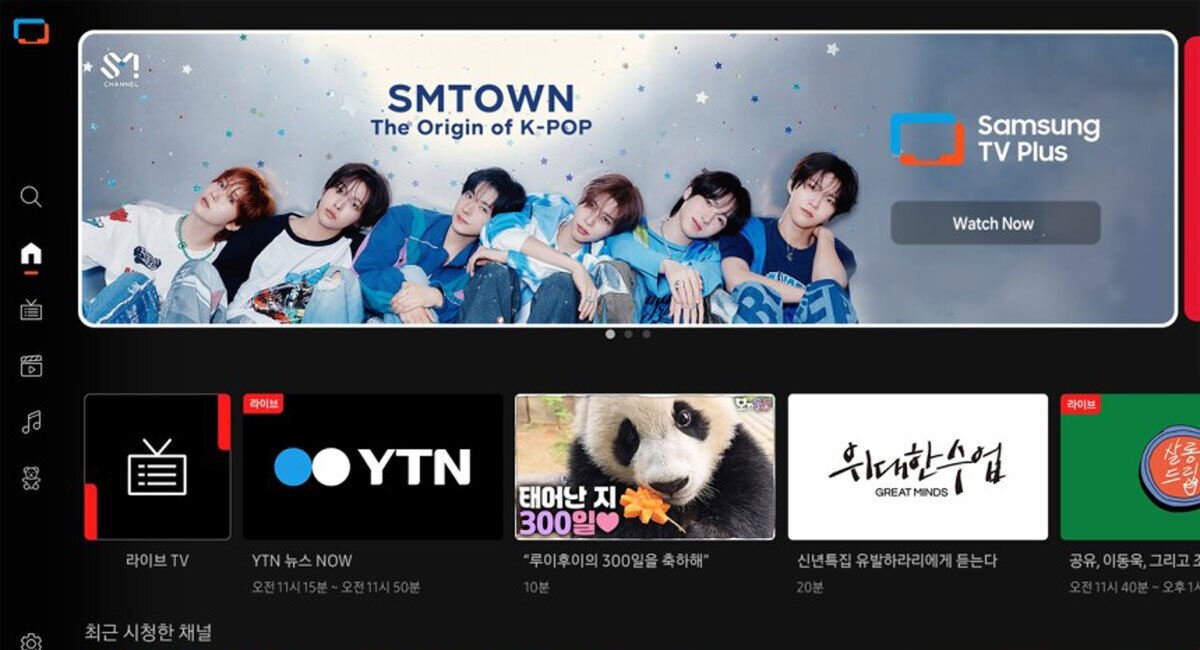
Task: Tap Watch Now on the SMTOWN banner
Action: tap(994, 223)
